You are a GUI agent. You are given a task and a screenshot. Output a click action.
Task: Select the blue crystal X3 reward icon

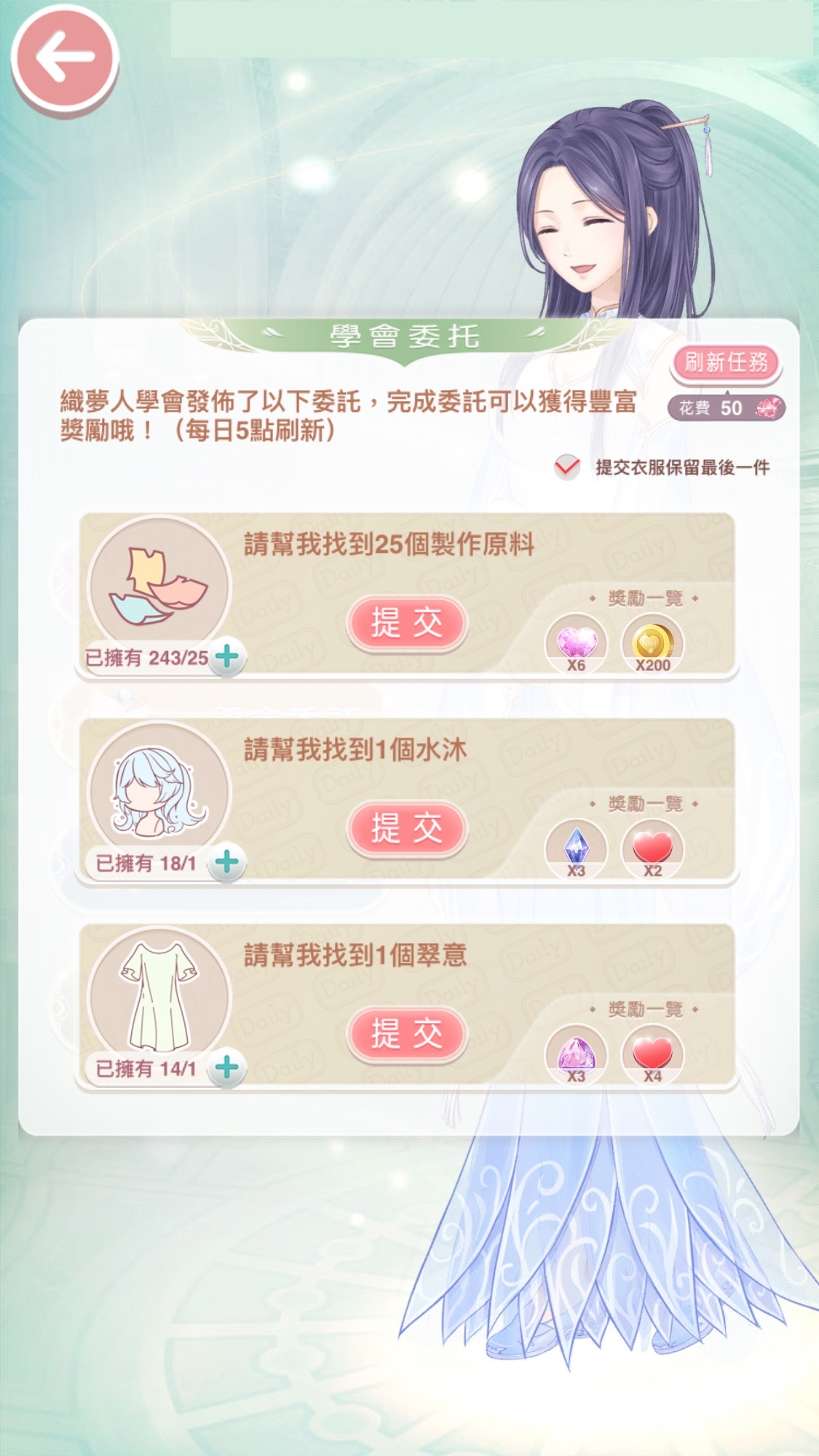click(x=579, y=848)
